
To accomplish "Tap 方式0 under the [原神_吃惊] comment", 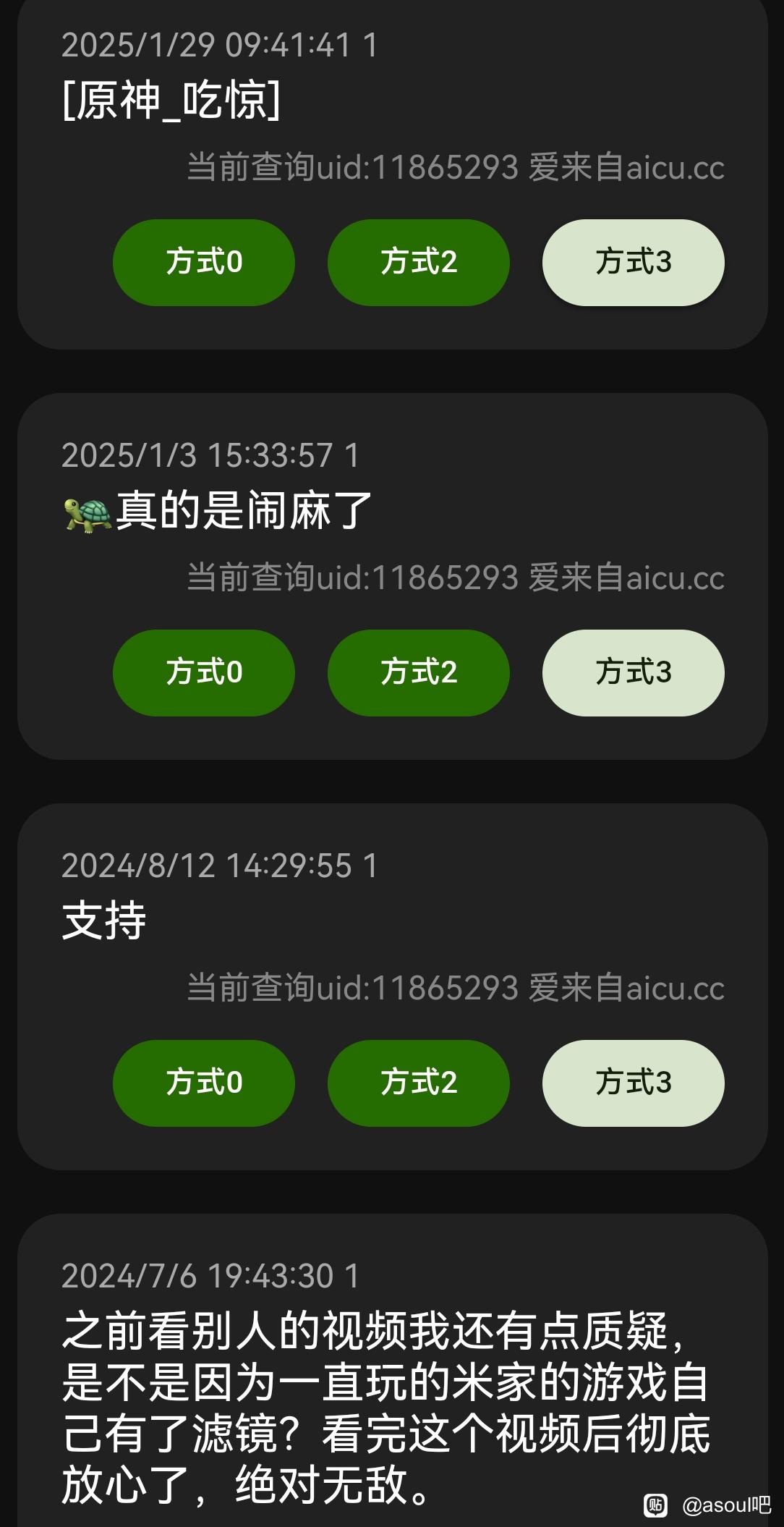I will [203, 262].
